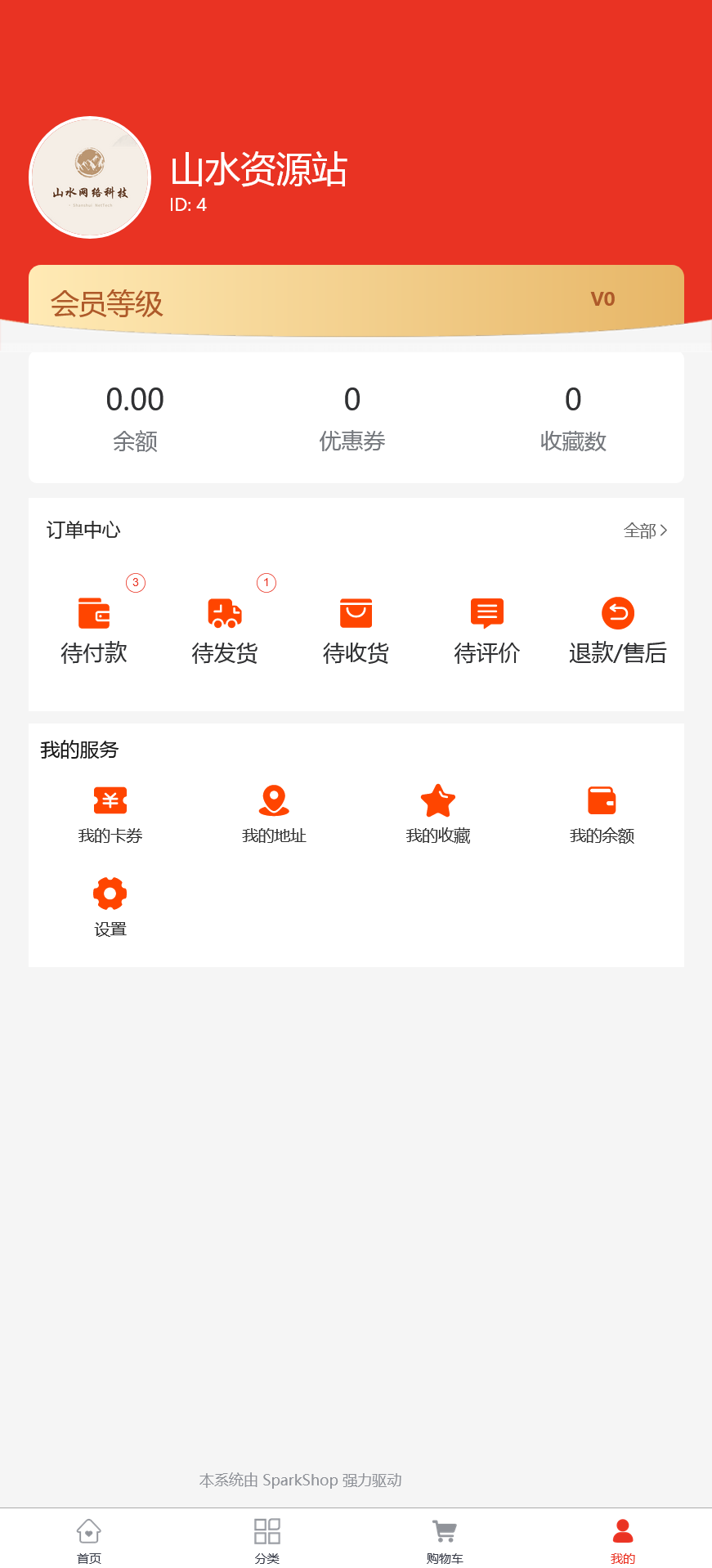
Task: Click the user profile avatar
Action: tap(89, 177)
